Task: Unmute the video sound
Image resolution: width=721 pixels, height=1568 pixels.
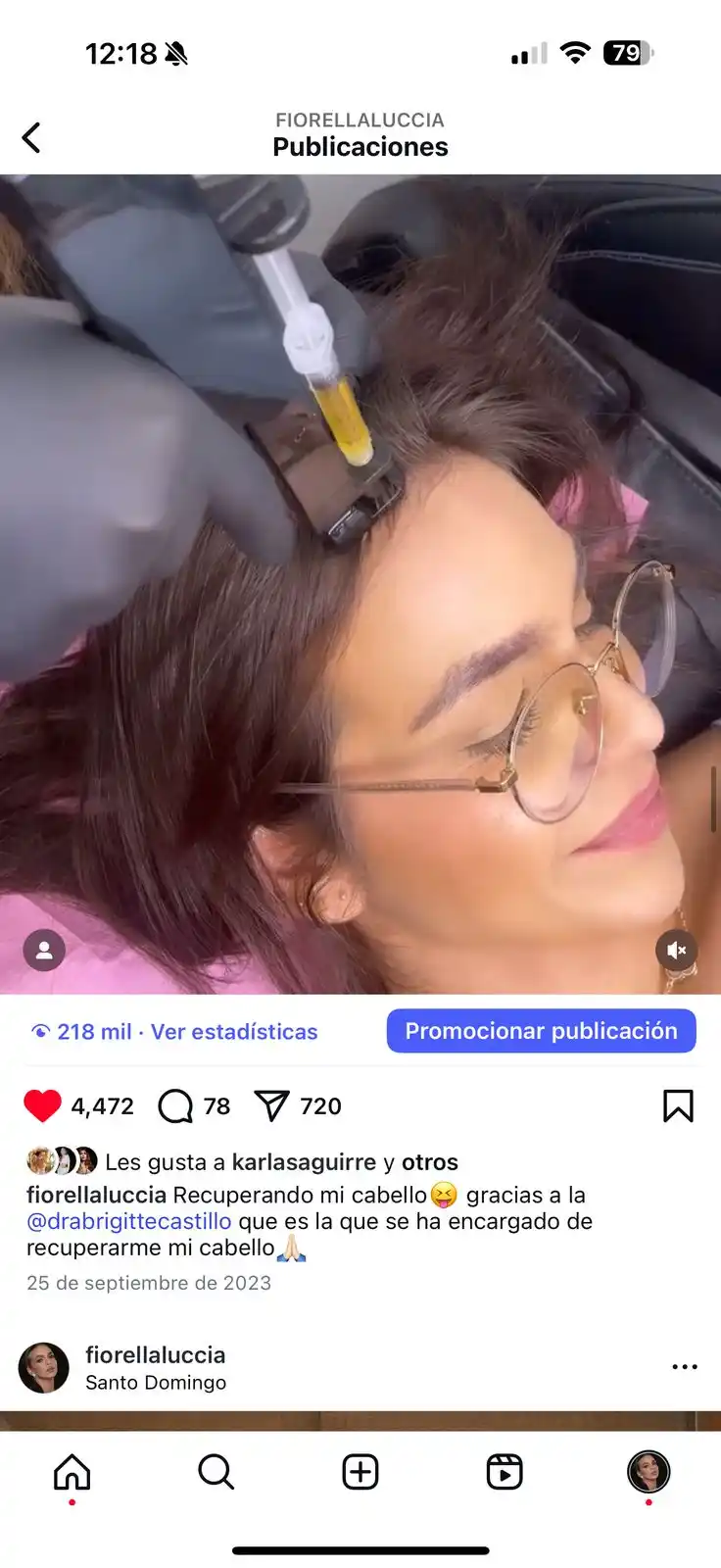Action: click(x=676, y=950)
